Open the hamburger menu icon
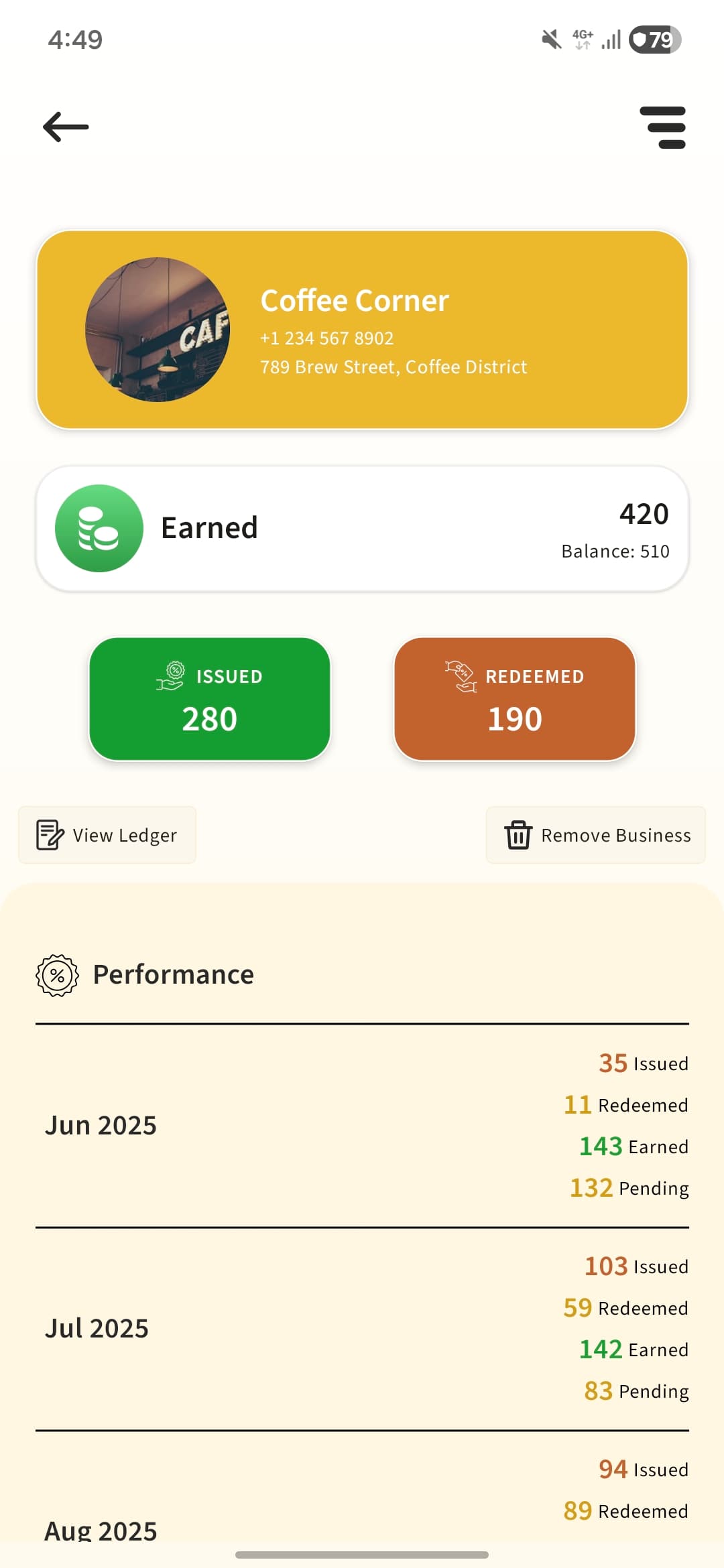724x1568 pixels. [x=664, y=127]
